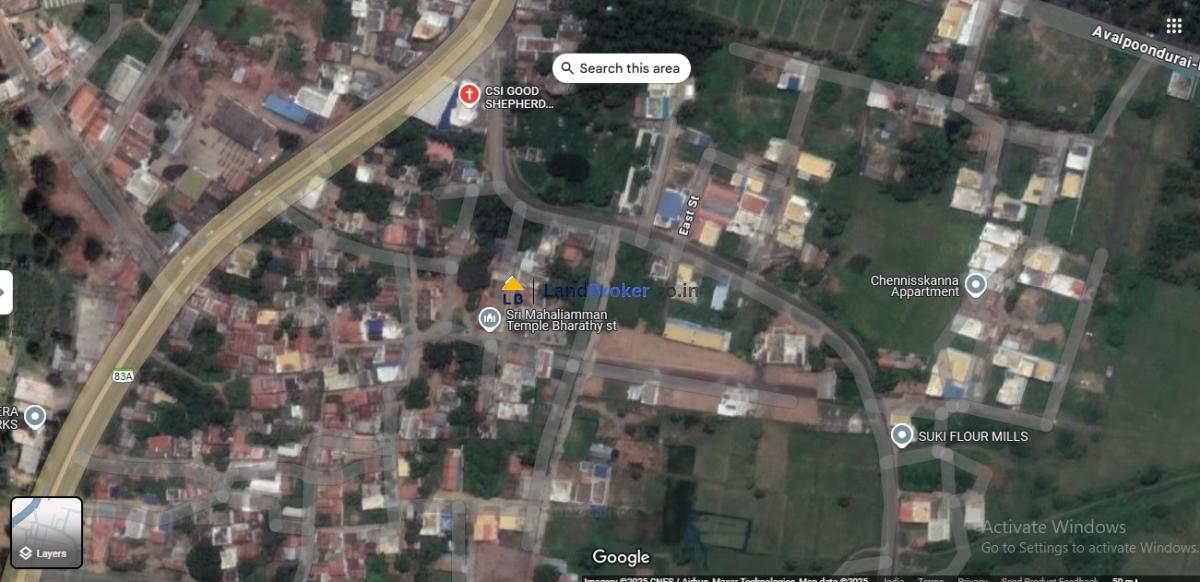
Task: Open the Layers map type switcher
Action: pyautogui.click(x=46, y=532)
